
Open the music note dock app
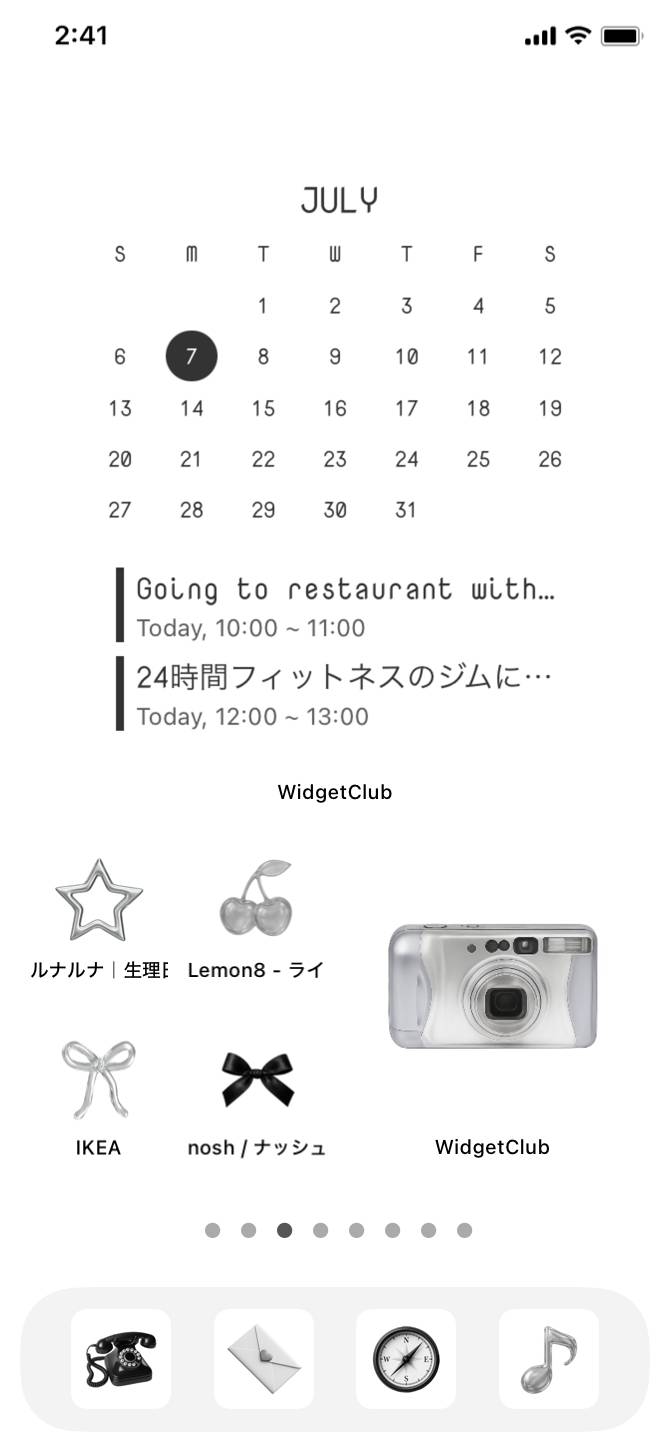[549, 1359]
